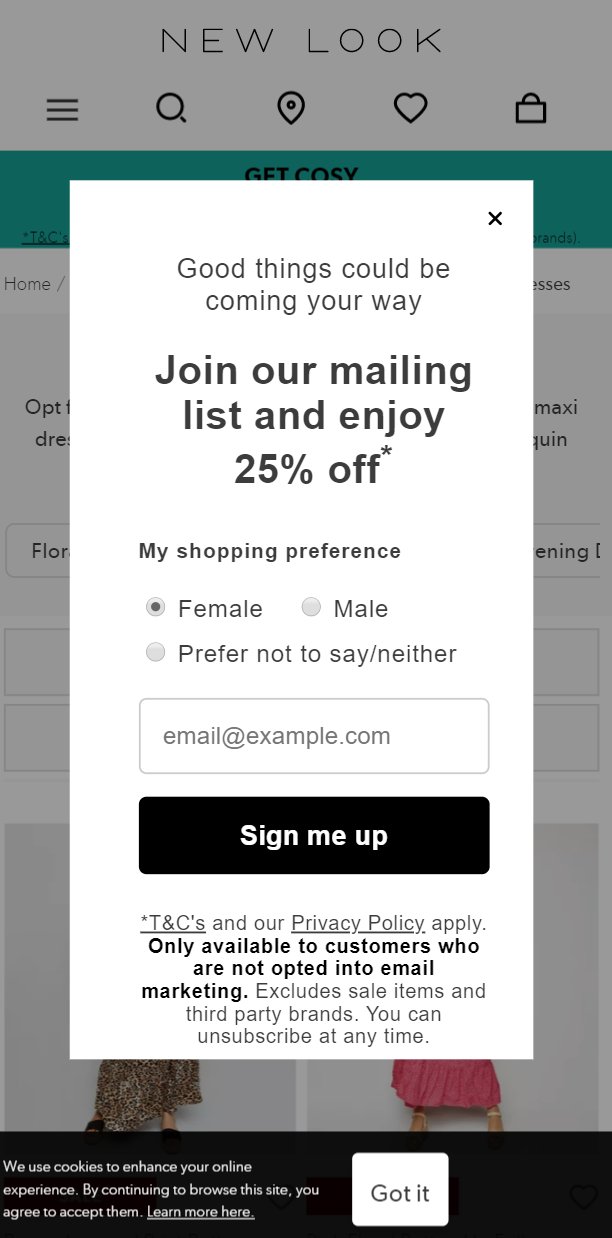Open the store locator pin
Viewport: 612px width, 1238px height.
(291, 108)
